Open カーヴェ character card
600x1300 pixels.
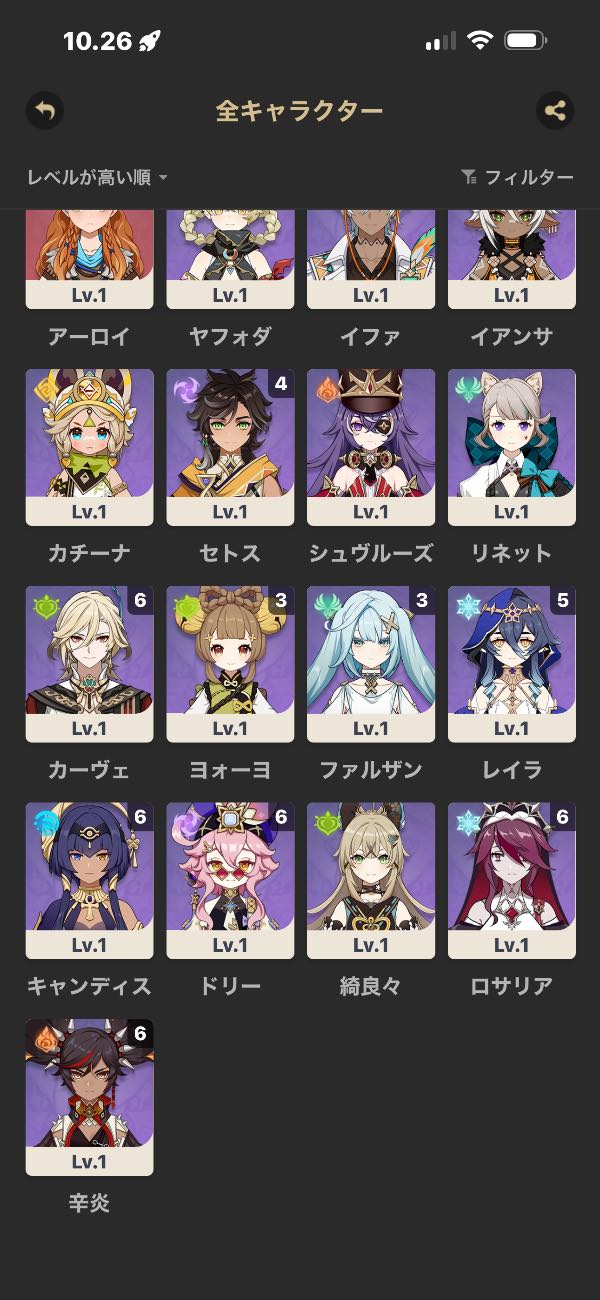point(89,664)
